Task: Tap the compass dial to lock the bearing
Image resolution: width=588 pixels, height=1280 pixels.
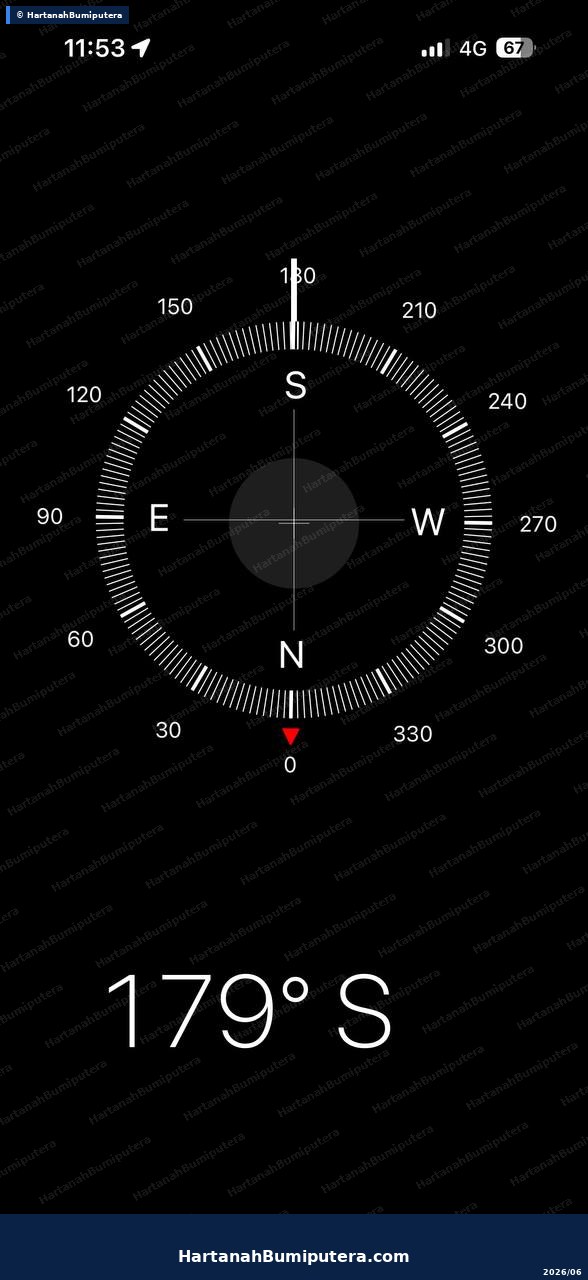Action: point(294,521)
